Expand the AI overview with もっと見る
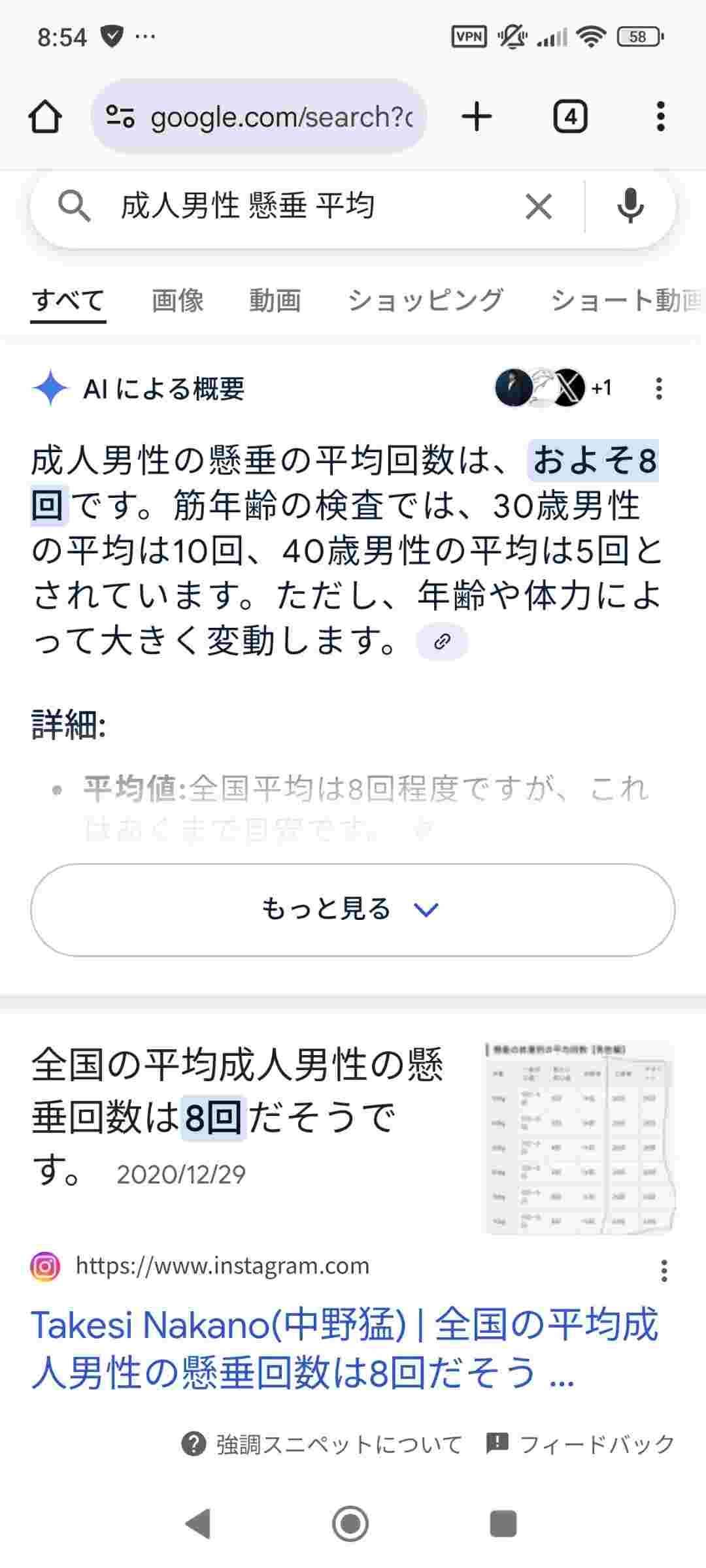706x1568 pixels. (353, 909)
